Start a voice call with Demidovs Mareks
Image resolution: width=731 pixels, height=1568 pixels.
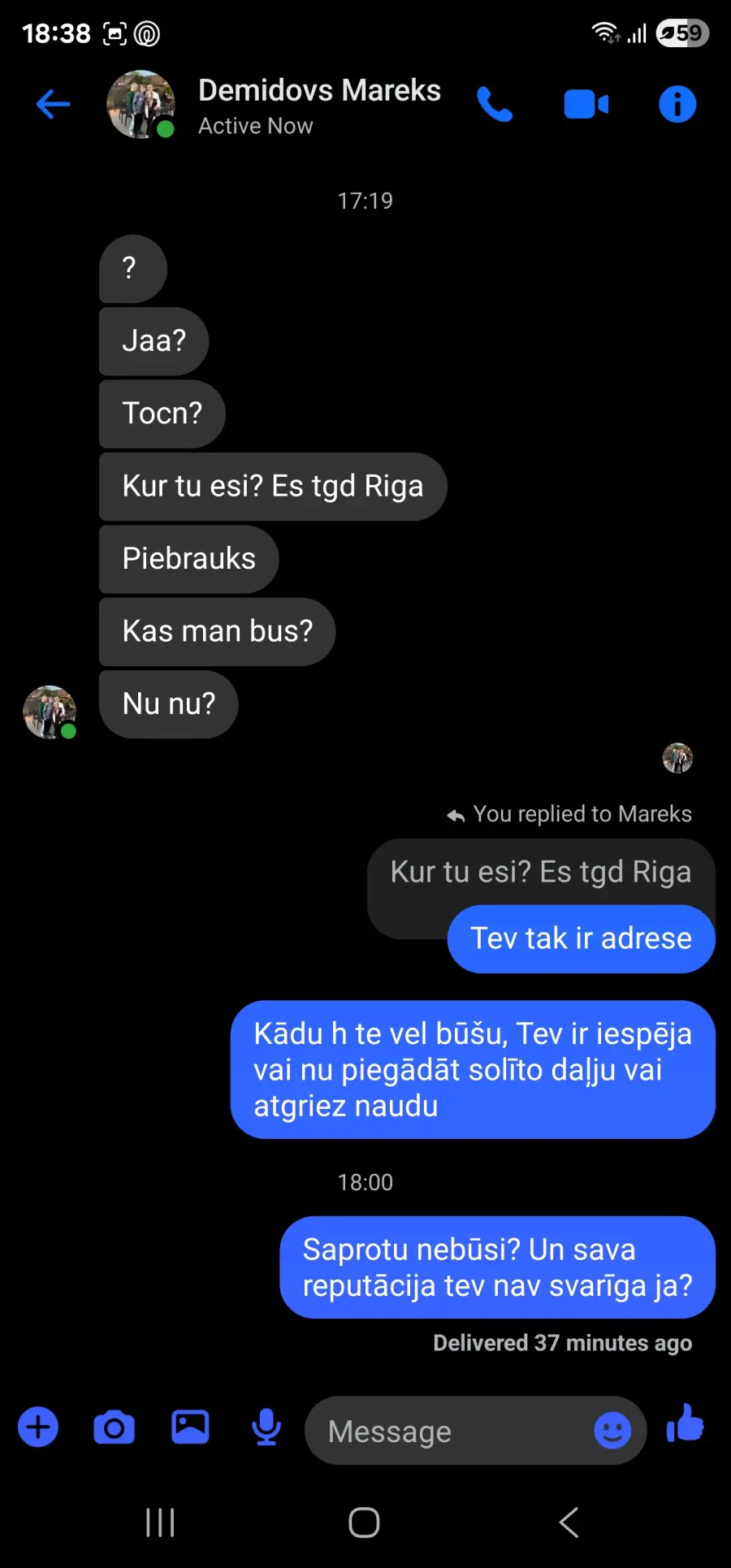[x=495, y=104]
